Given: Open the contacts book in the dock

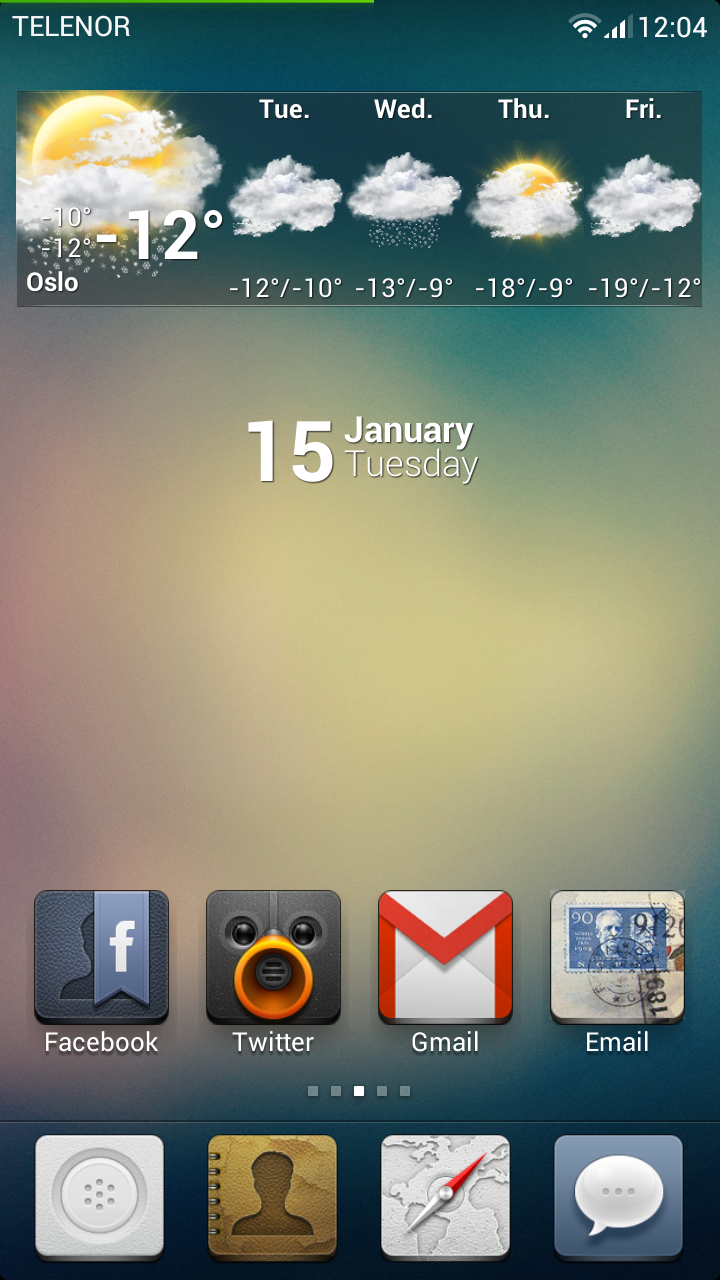Looking at the screenshot, I should (272, 1197).
